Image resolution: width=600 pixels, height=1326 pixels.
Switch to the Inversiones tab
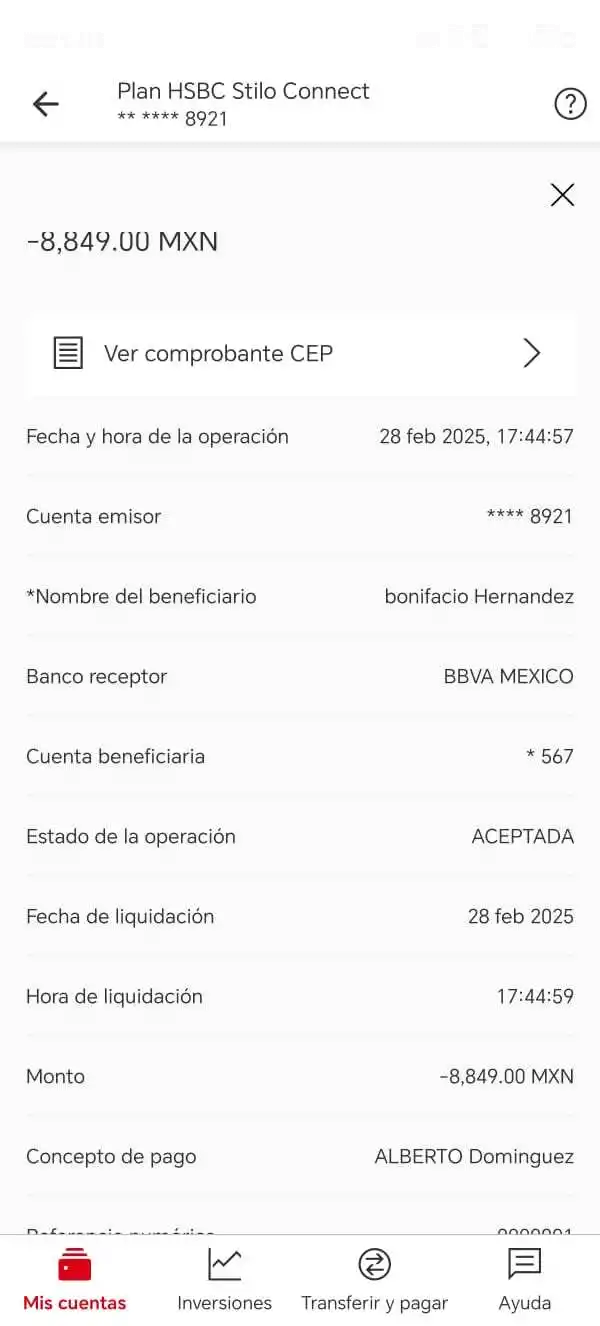(x=224, y=1281)
